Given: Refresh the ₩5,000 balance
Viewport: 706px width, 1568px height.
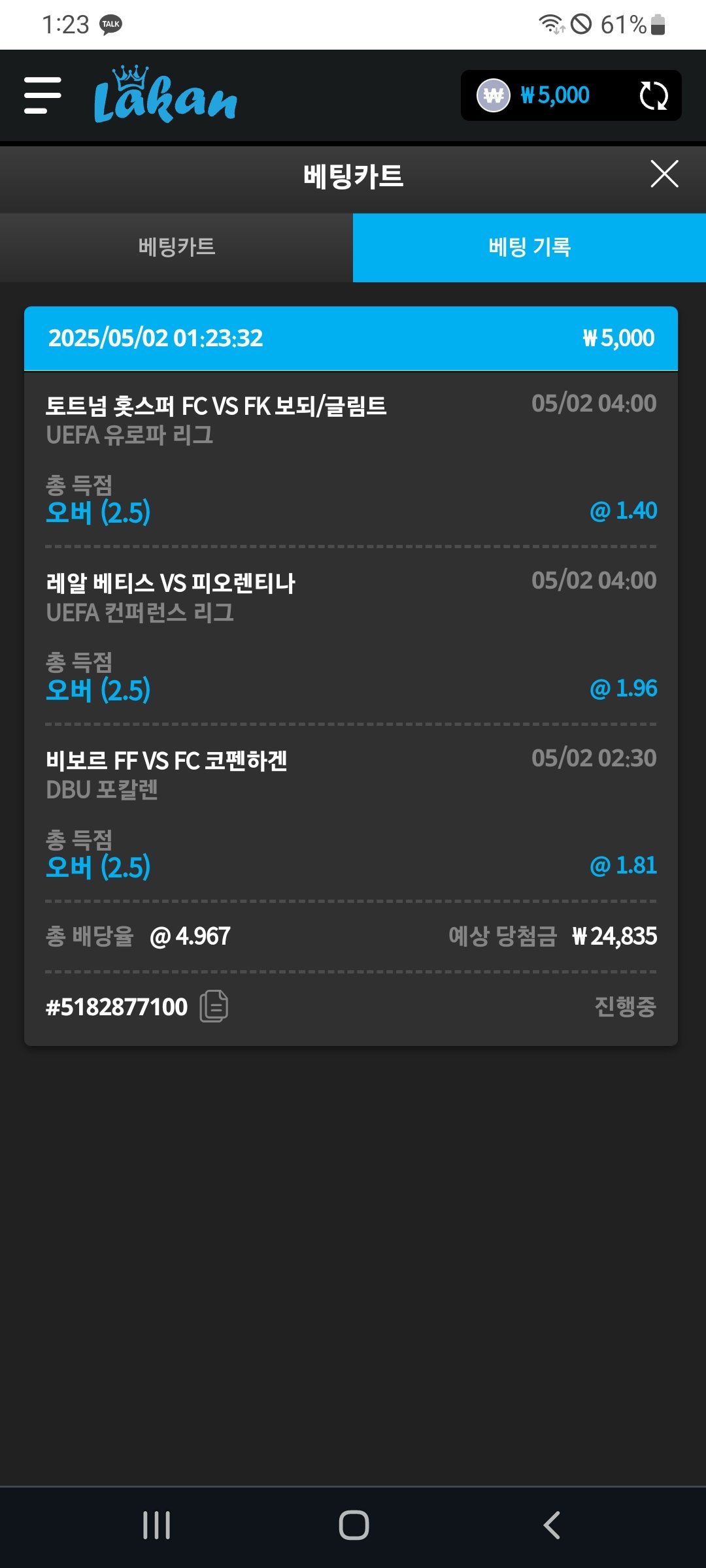Looking at the screenshot, I should pos(653,96).
